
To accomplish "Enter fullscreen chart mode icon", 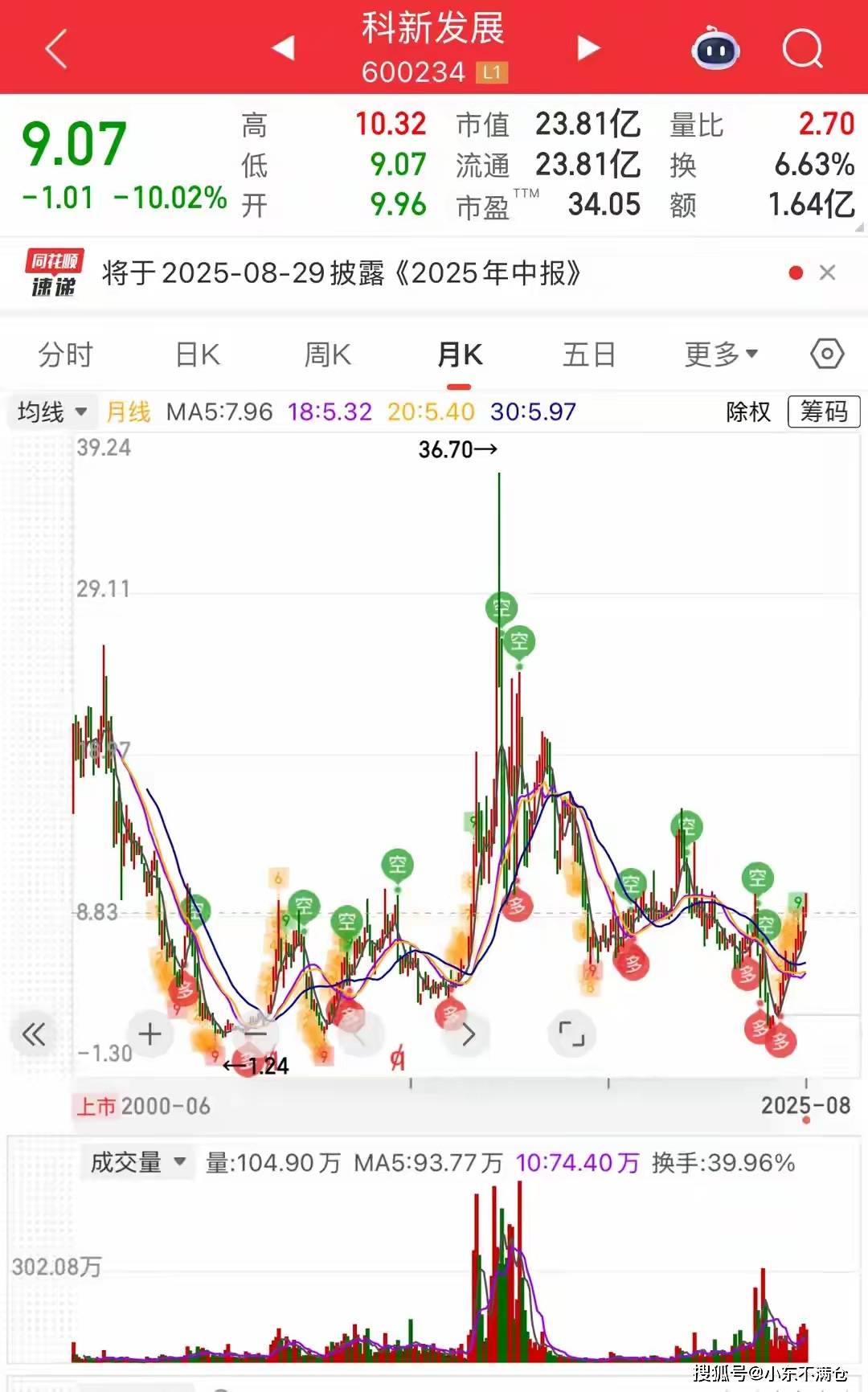I will (571, 1035).
